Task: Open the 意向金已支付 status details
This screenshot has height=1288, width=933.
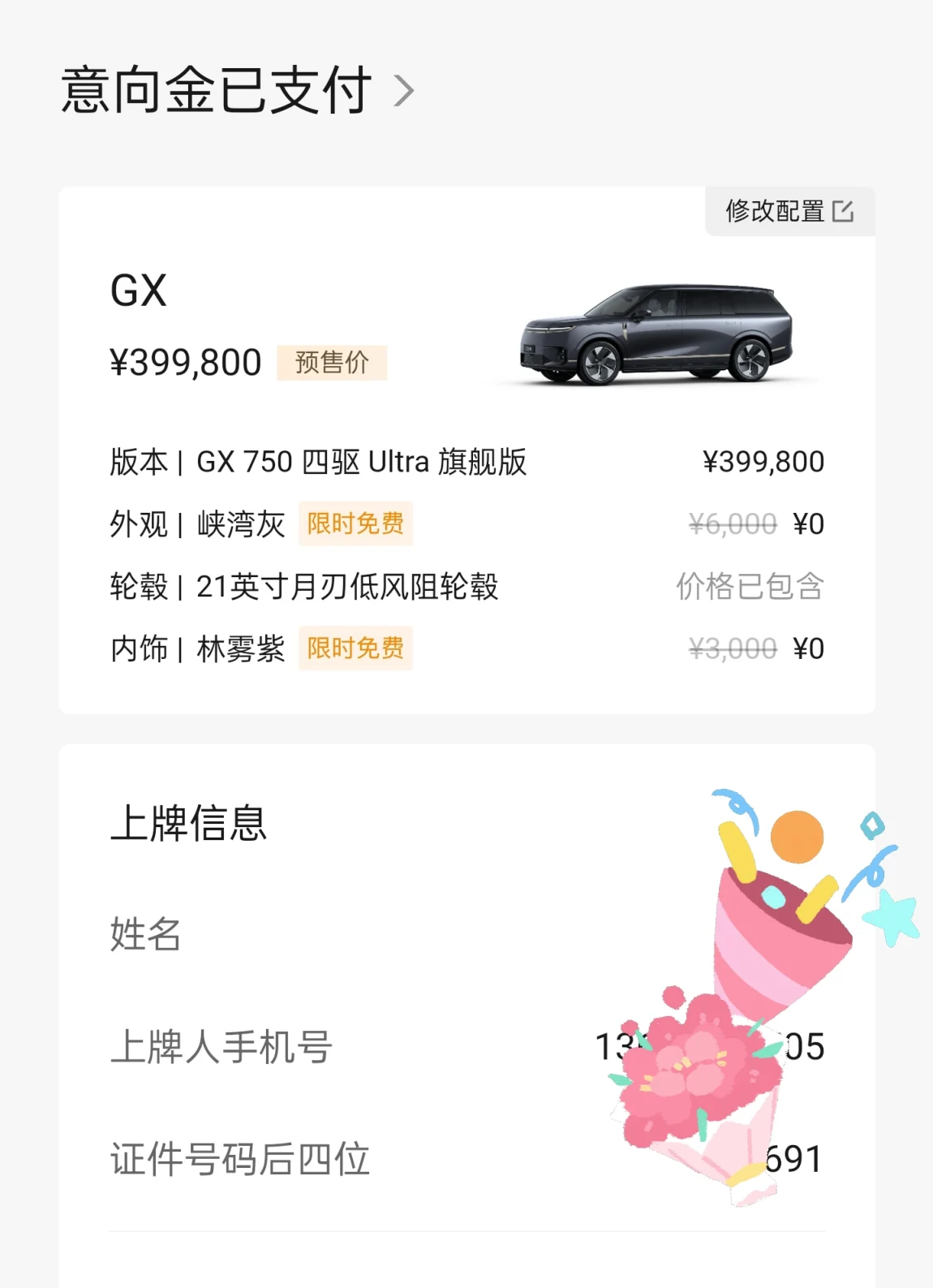Action: [237, 90]
